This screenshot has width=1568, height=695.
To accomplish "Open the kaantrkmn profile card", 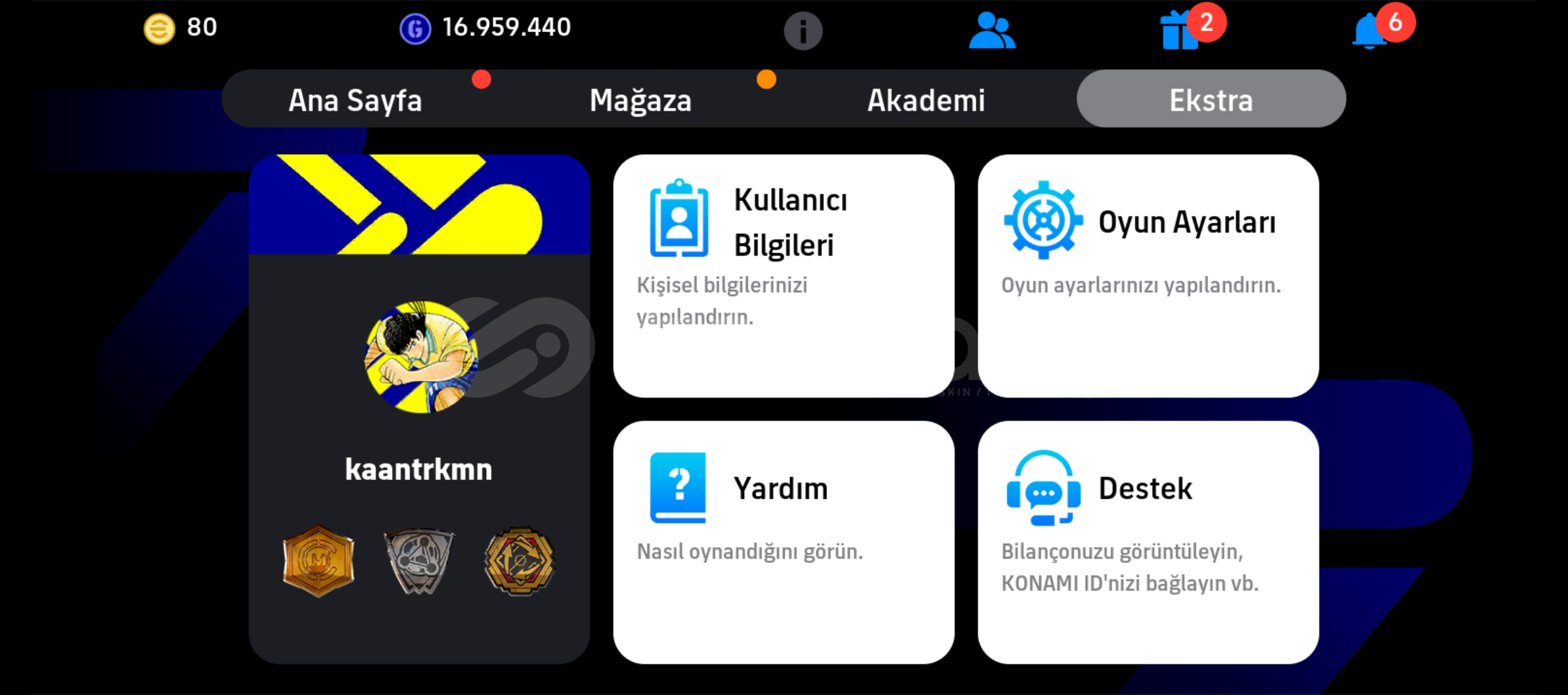I will tap(419, 409).
